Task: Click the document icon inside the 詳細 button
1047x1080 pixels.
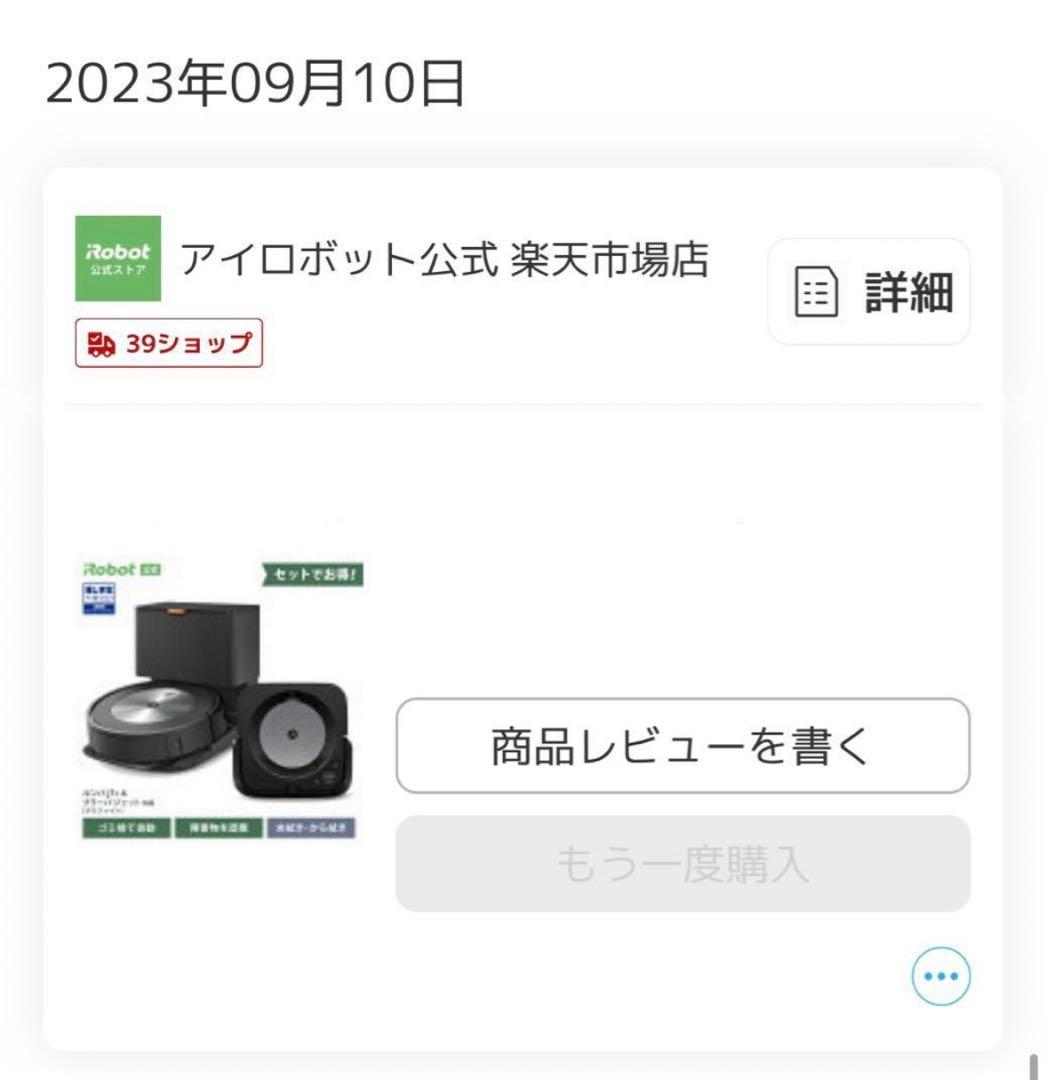Action: 815,291
